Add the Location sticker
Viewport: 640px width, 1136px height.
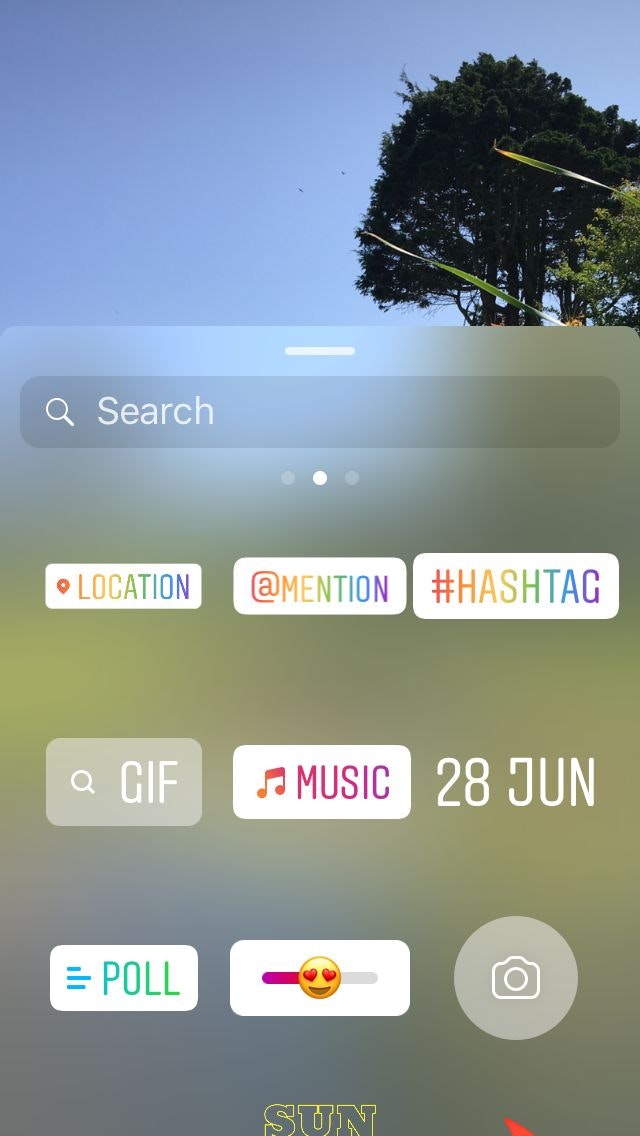(123, 586)
